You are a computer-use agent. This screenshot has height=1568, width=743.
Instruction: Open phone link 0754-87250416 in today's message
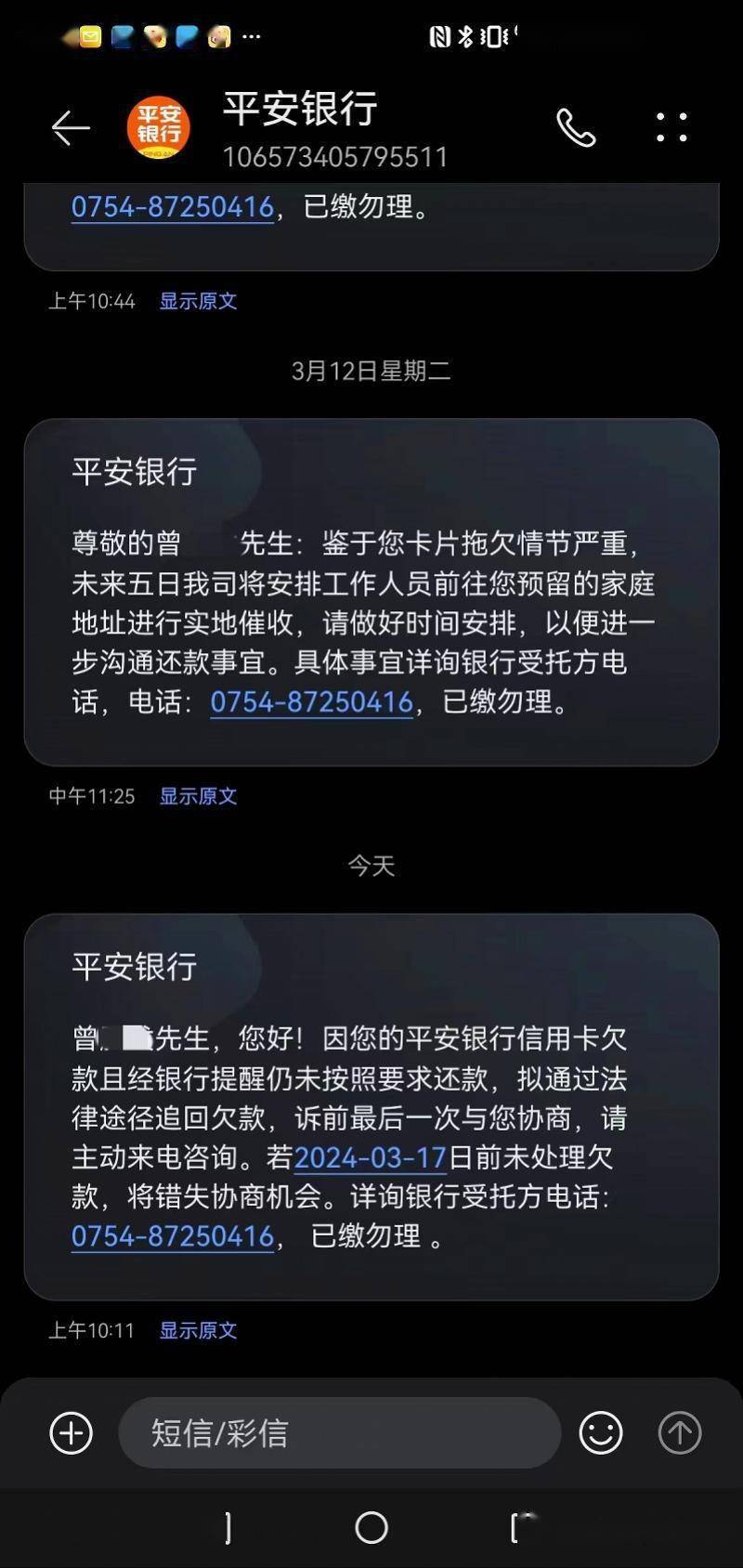pyautogui.click(x=173, y=1236)
